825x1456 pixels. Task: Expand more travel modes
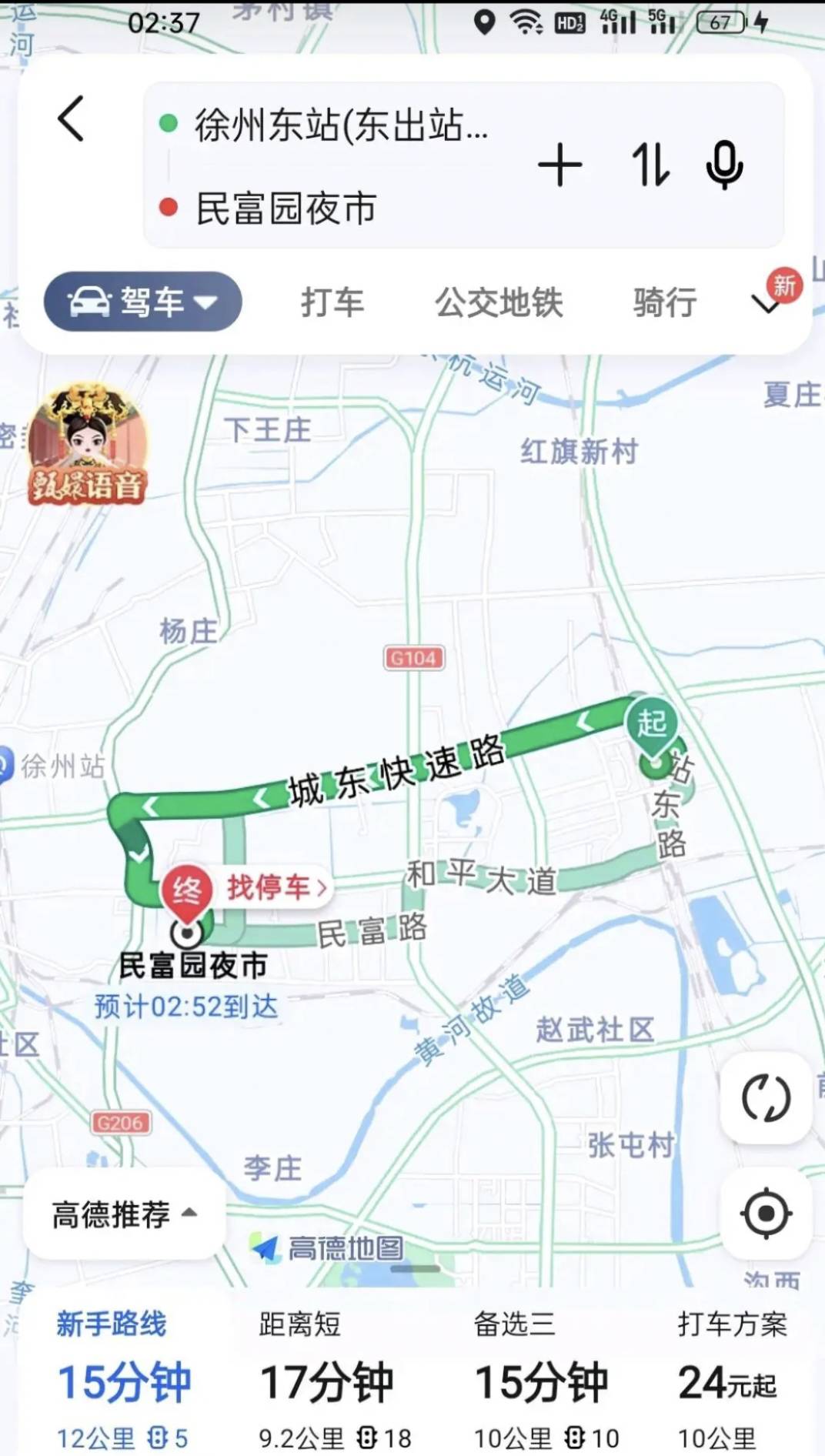click(767, 303)
